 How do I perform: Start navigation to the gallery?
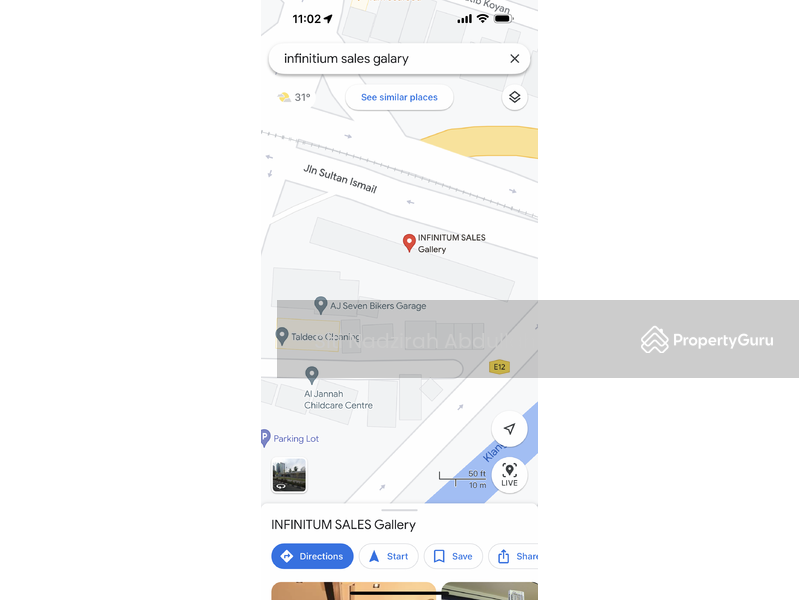click(x=388, y=556)
